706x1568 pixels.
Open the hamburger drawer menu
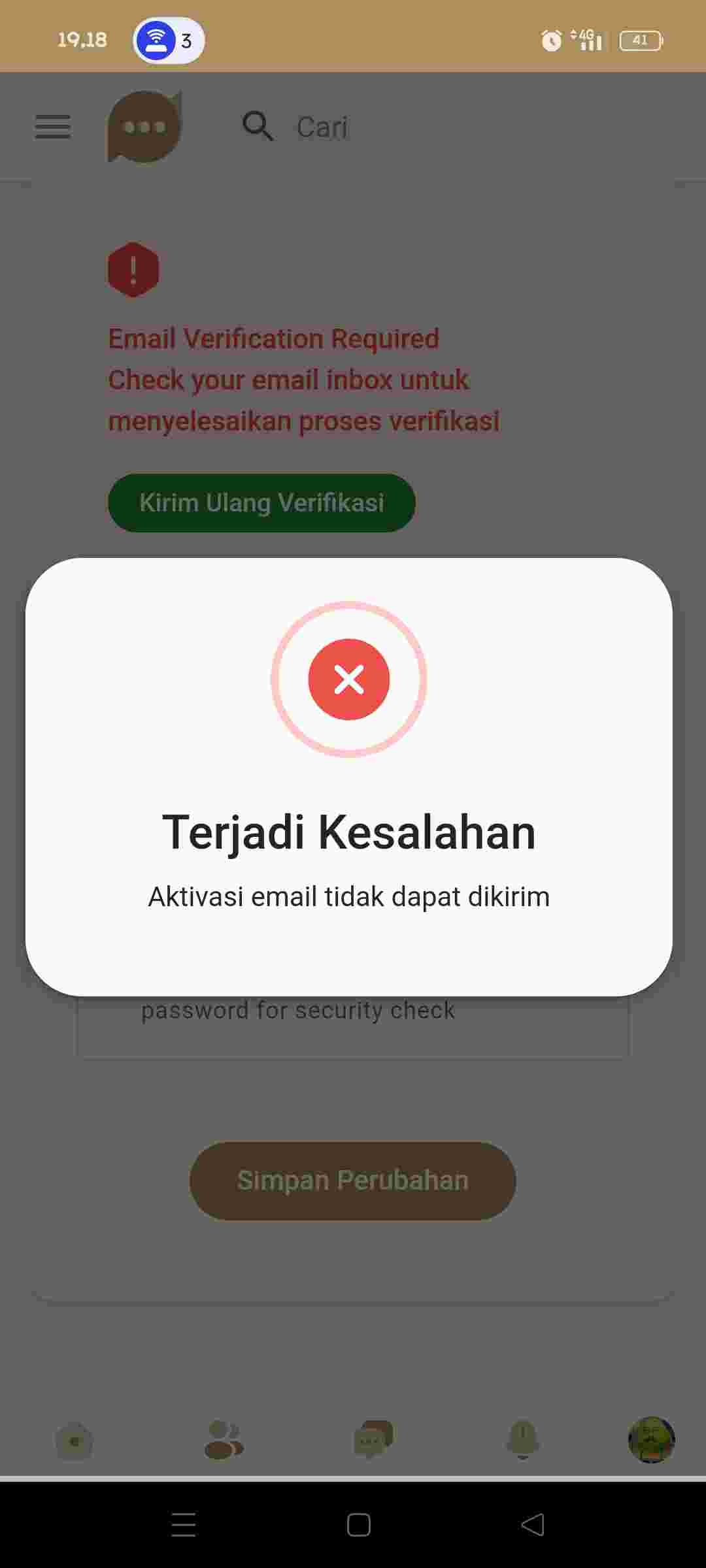click(x=52, y=127)
